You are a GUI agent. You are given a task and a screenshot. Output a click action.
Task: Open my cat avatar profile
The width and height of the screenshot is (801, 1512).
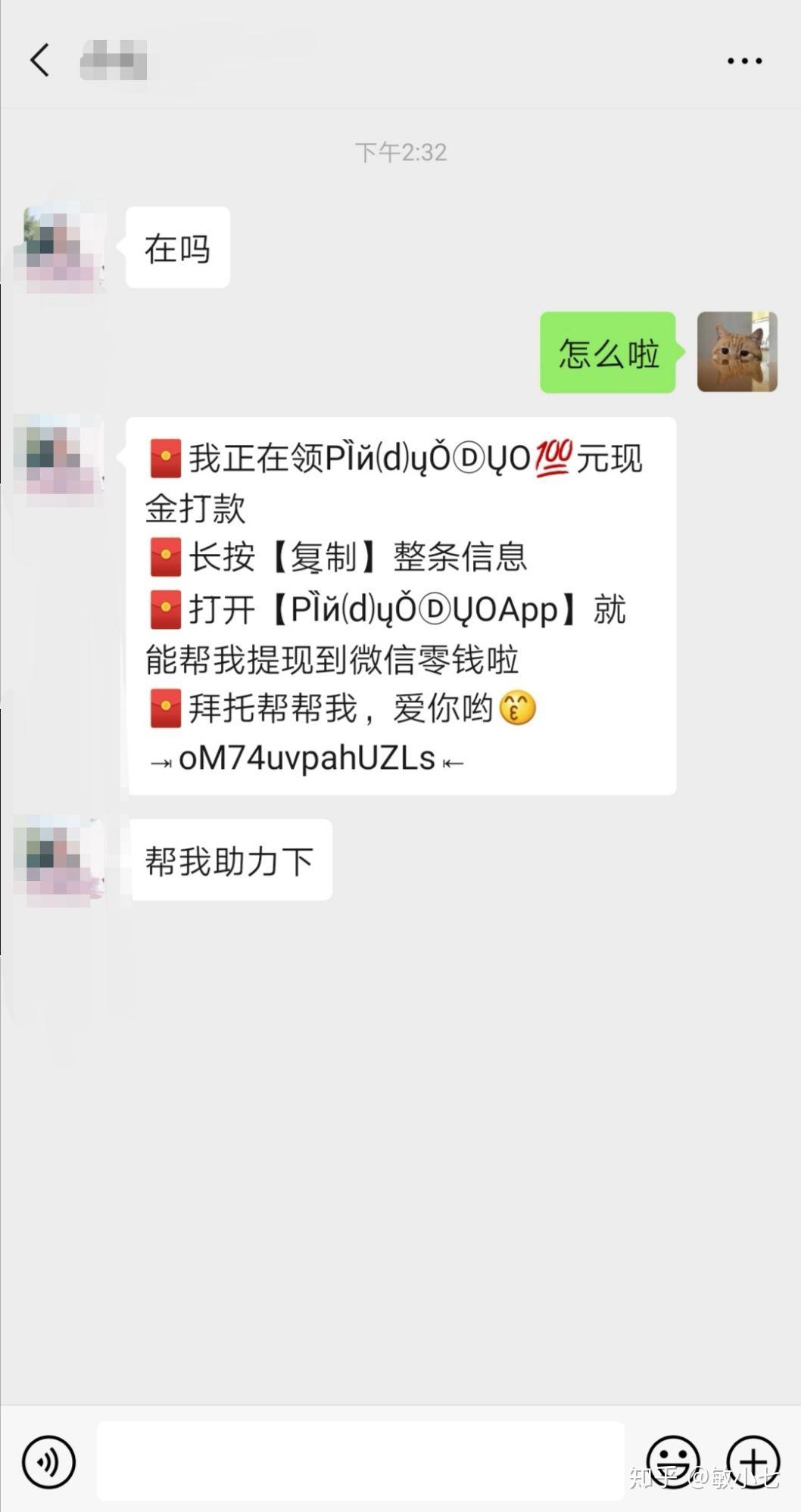point(737,352)
